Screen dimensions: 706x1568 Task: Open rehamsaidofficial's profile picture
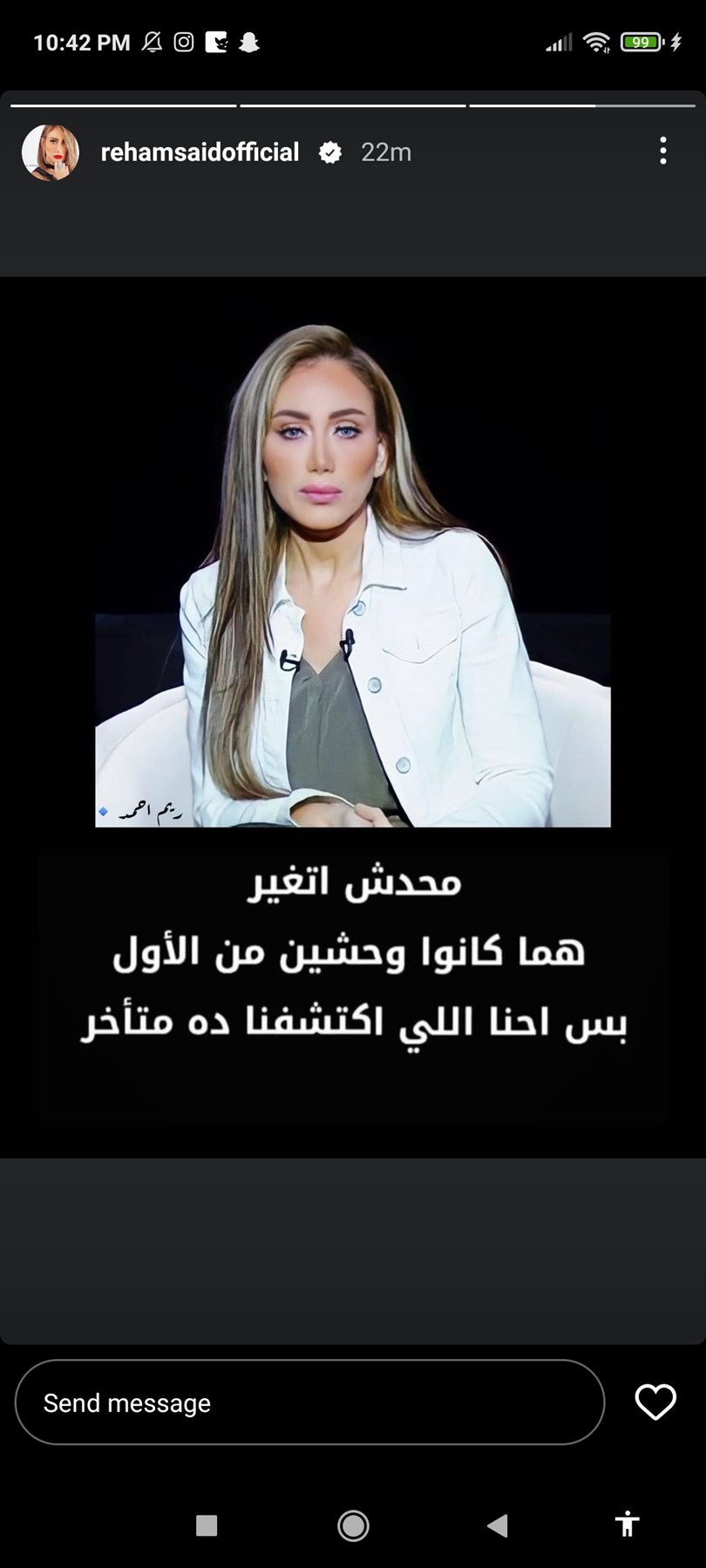point(51,152)
